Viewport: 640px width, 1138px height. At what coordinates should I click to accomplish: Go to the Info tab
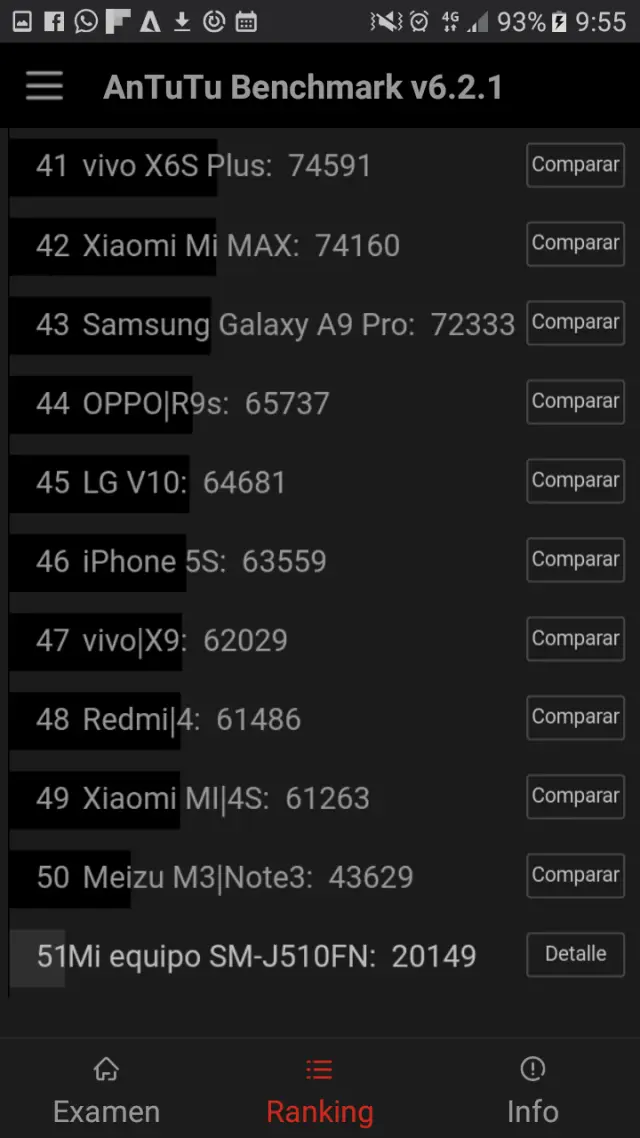point(532,1092)
